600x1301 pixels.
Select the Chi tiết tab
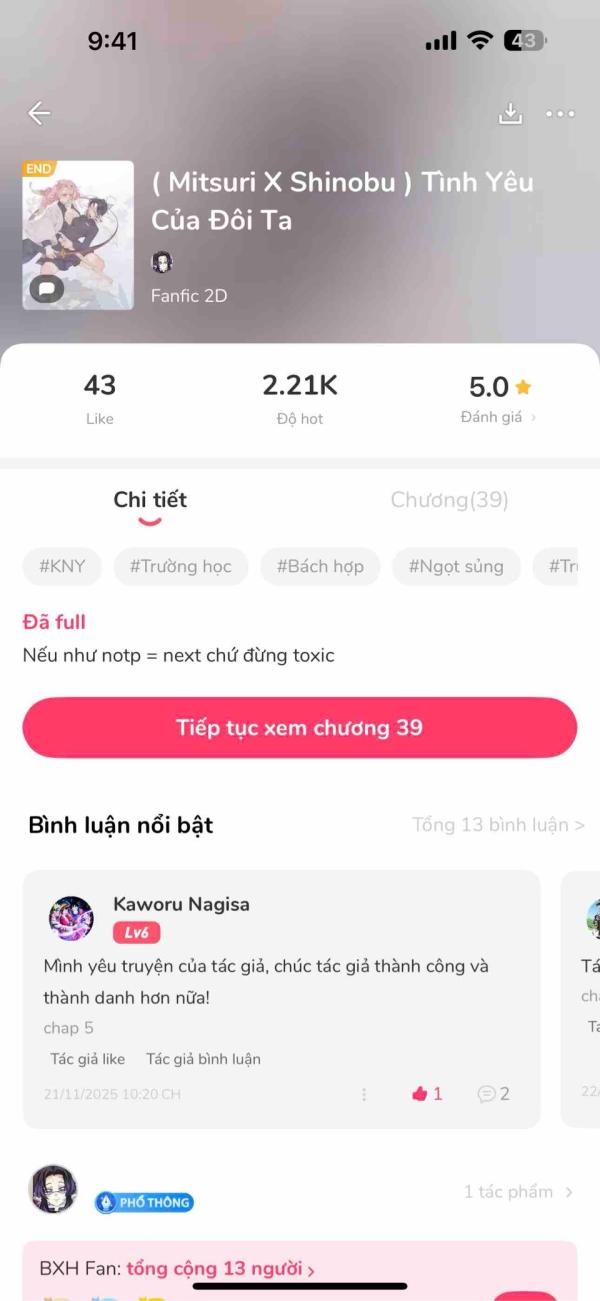(x=150, y=500)
